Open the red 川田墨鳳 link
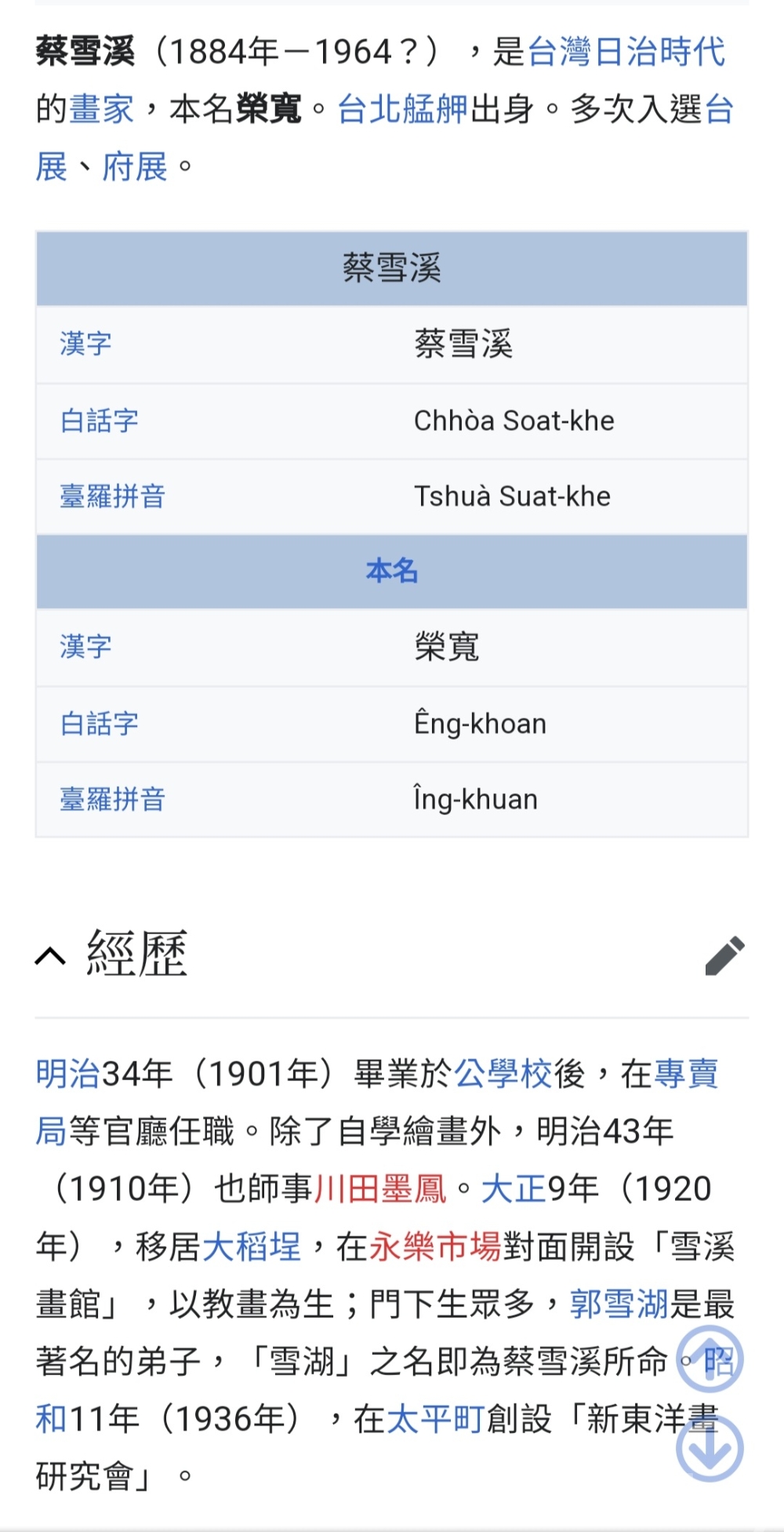Screen dimensions: 784x1532 [x=380, y=1188]
